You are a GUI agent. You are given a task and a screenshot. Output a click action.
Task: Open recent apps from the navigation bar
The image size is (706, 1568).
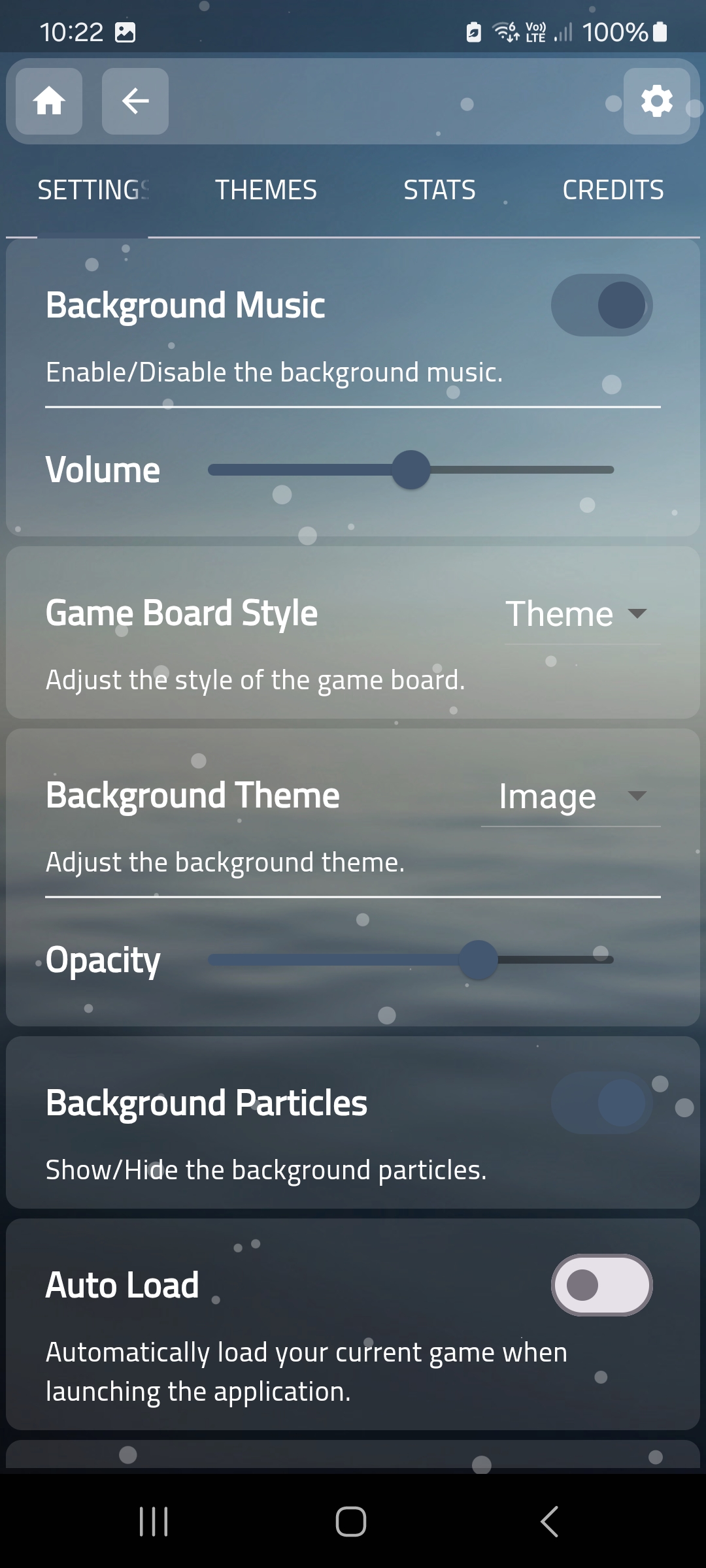[154, 1522]
